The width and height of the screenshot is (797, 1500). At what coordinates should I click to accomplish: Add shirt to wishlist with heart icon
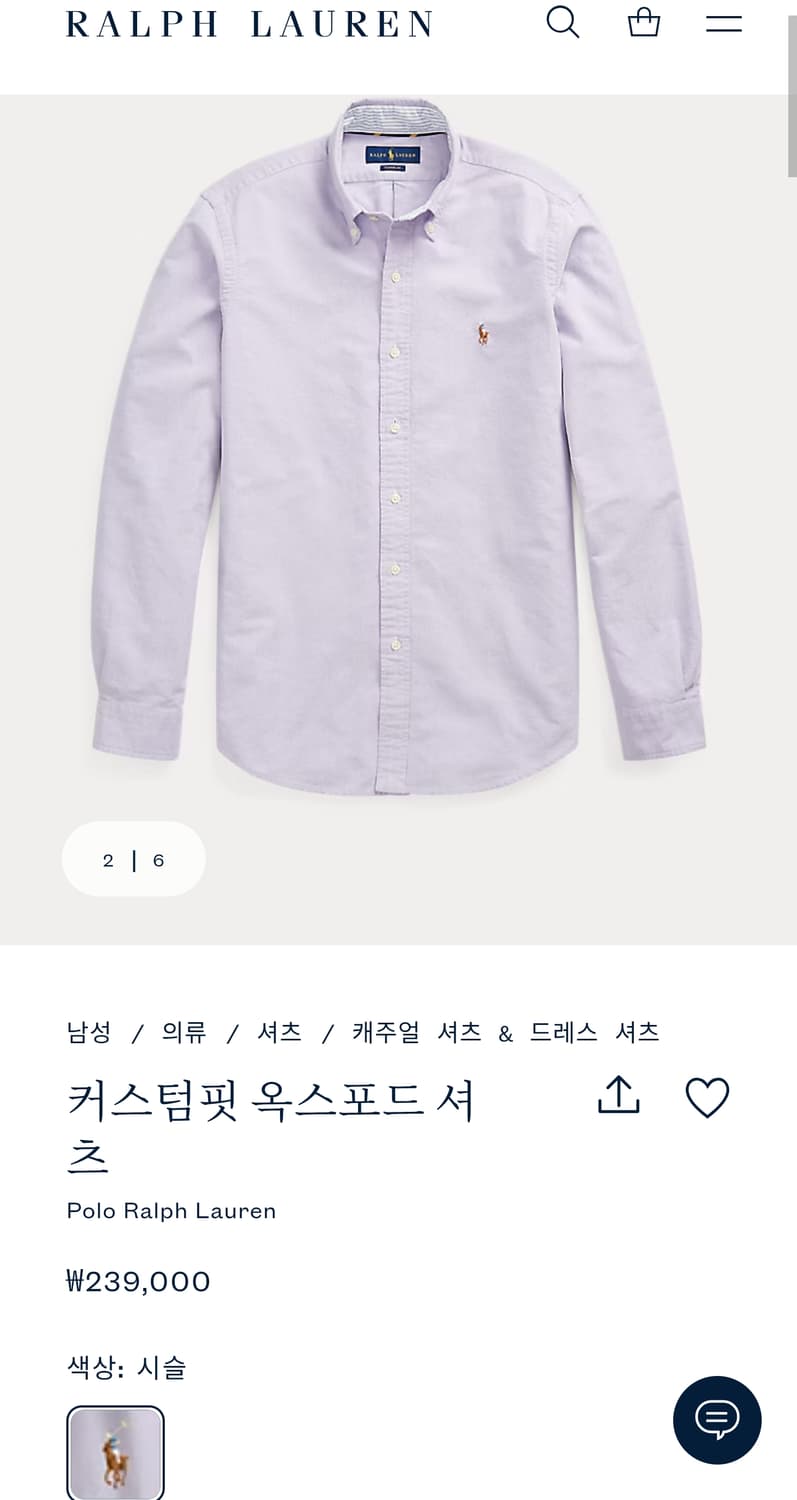(707, 1097)
